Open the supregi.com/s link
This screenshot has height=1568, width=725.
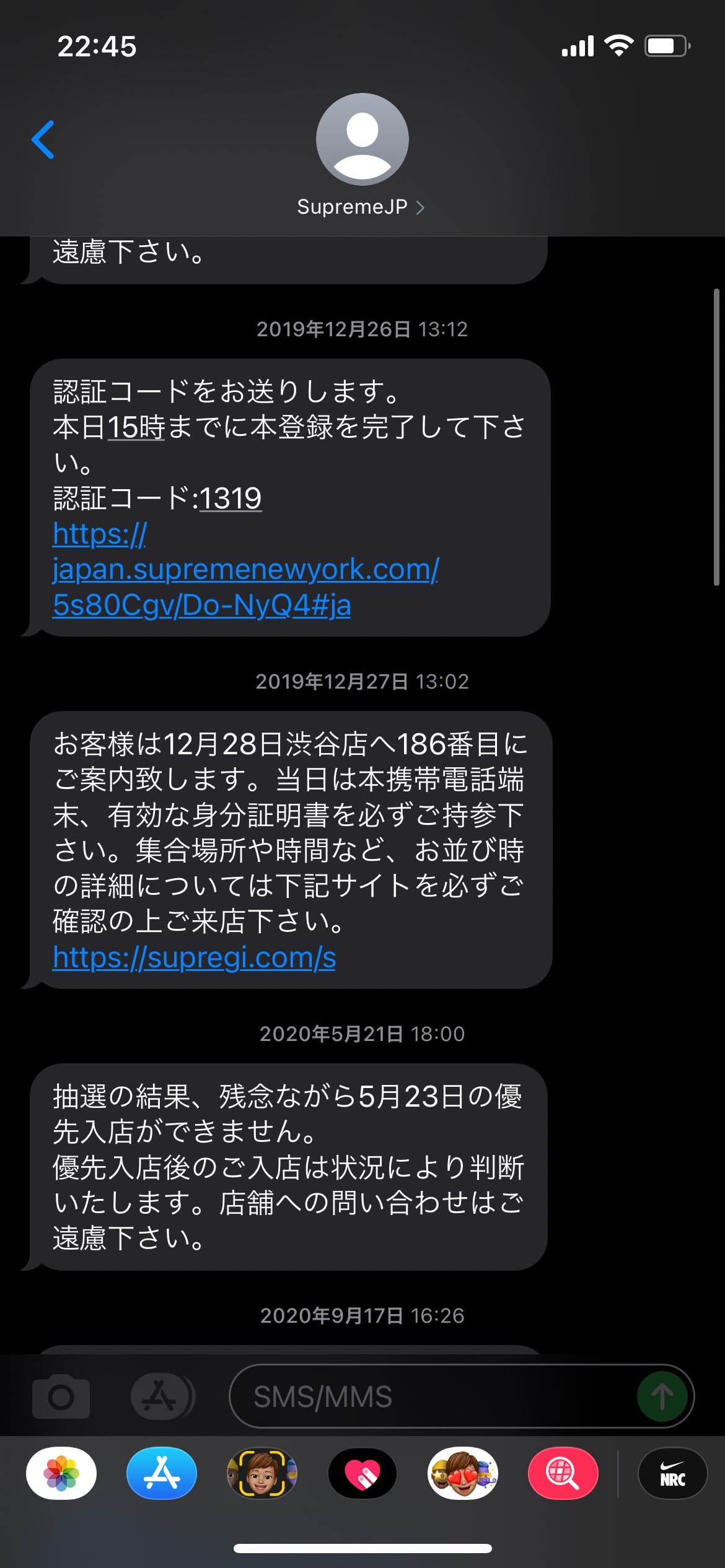194,957
